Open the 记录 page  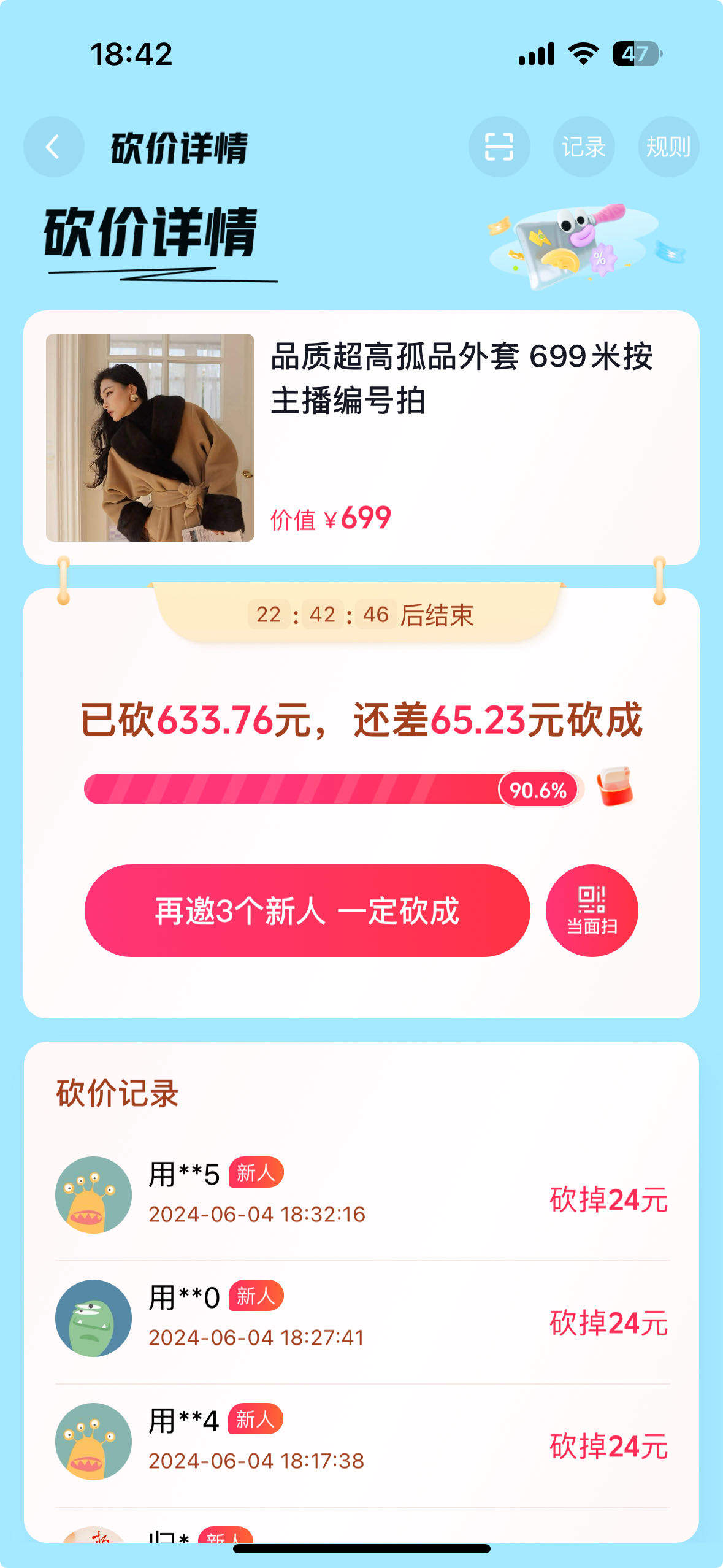click(583, 147)
